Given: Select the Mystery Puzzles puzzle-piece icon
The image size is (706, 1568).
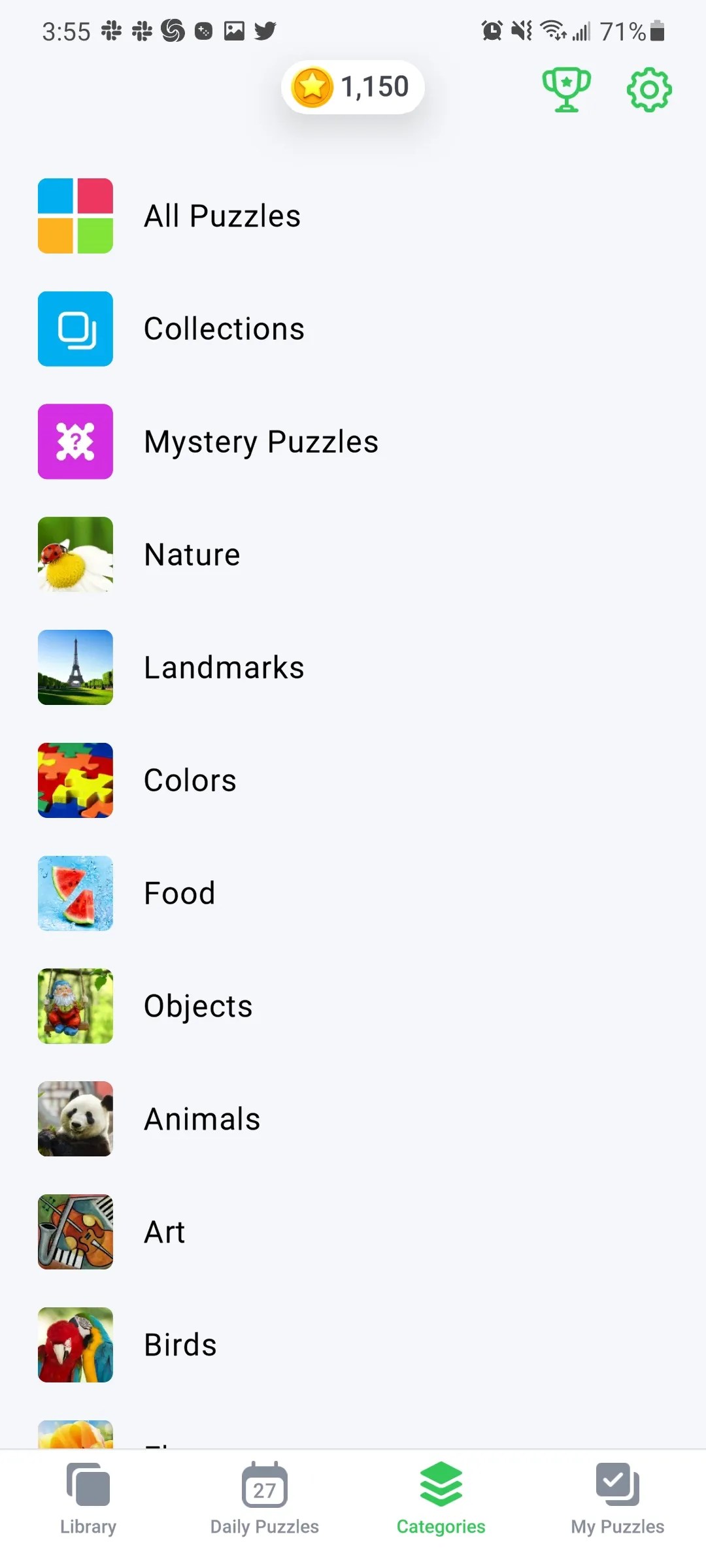Looking at the screenshot, I should pyautogui.click(x=75, y=441).
